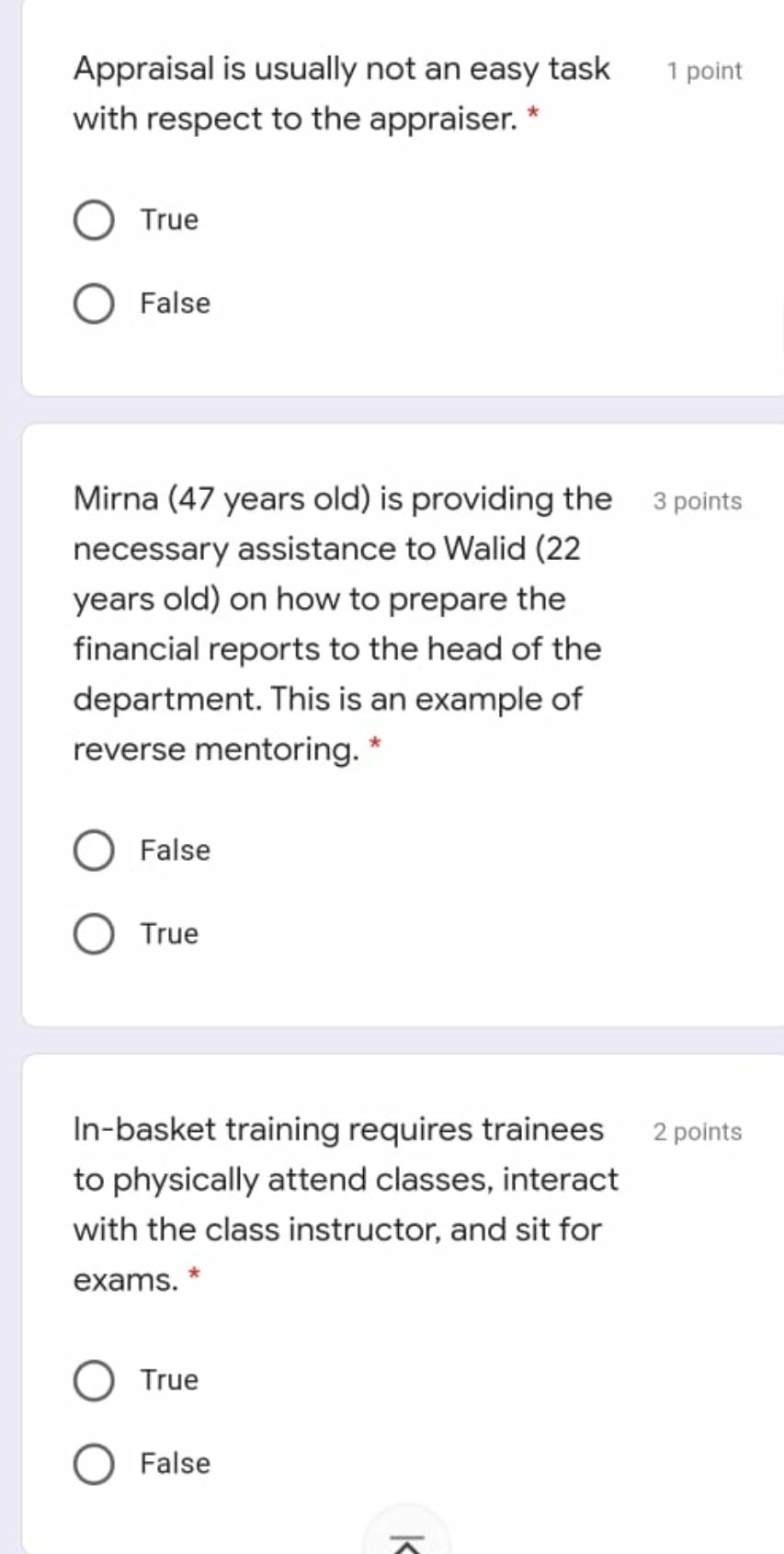Click the Mirna mentoring question text
The width and height of the screenshot is (784, 1554).
click(340, 623)
